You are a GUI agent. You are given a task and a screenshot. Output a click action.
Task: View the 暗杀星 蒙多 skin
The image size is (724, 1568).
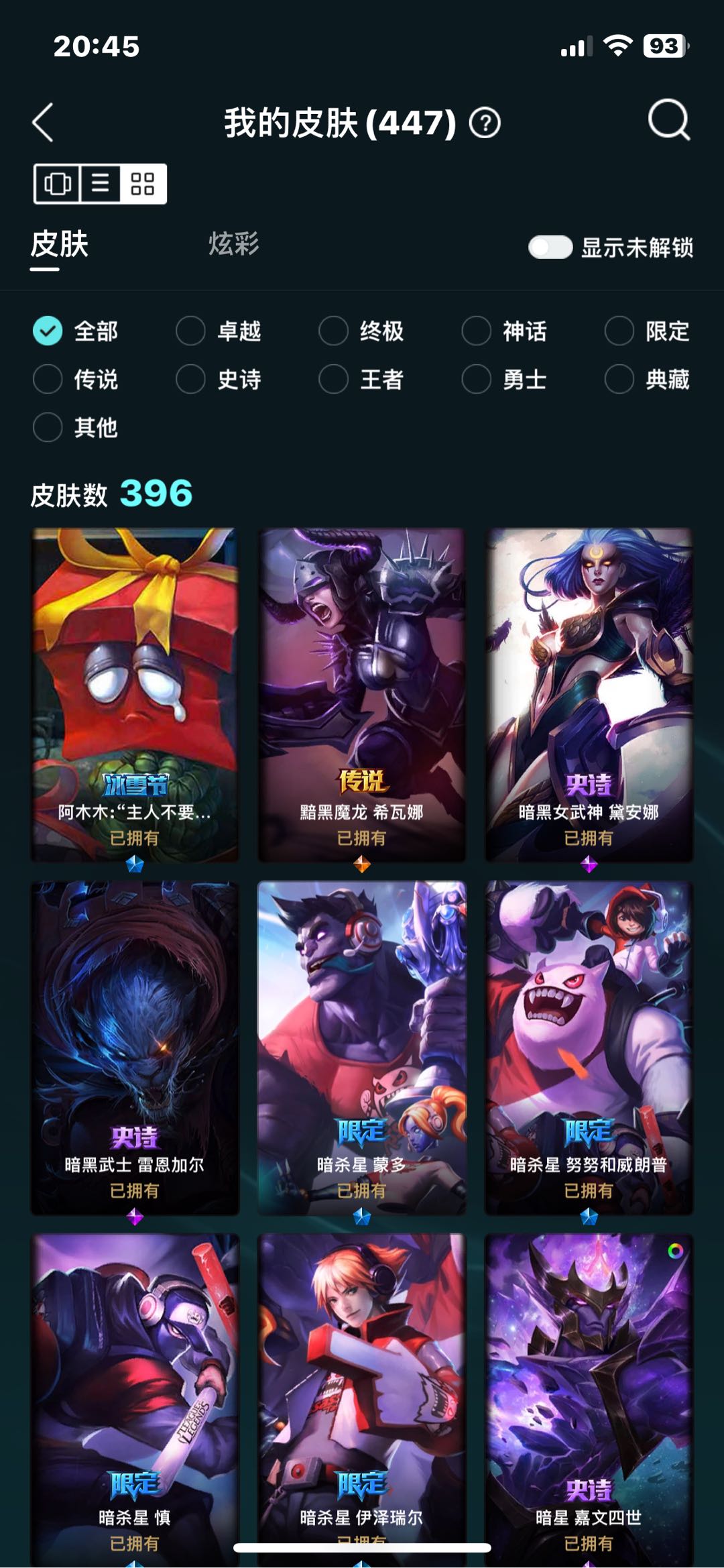(362, 1048)
